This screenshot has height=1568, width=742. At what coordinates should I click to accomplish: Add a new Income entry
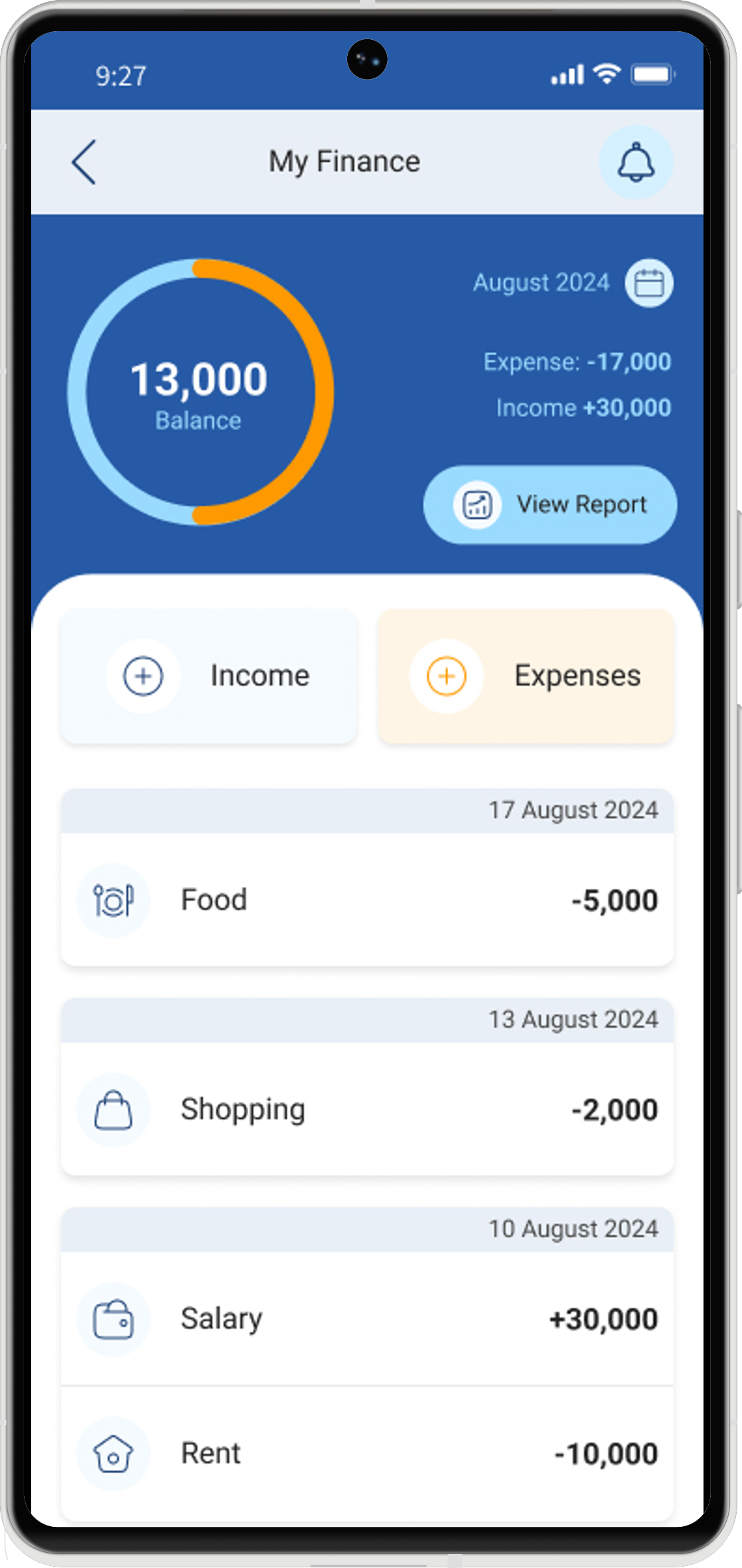tap(209, 676)
